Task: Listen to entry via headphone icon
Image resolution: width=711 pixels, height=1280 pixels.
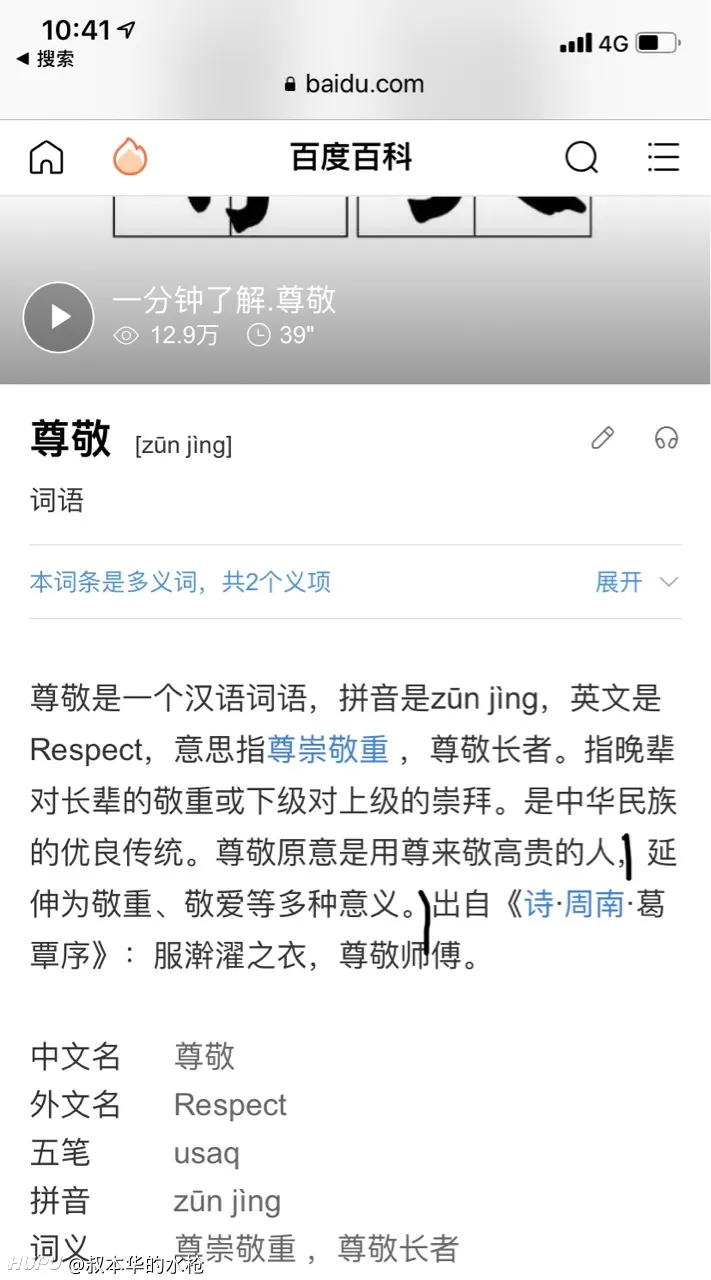Action: point(666,438)
